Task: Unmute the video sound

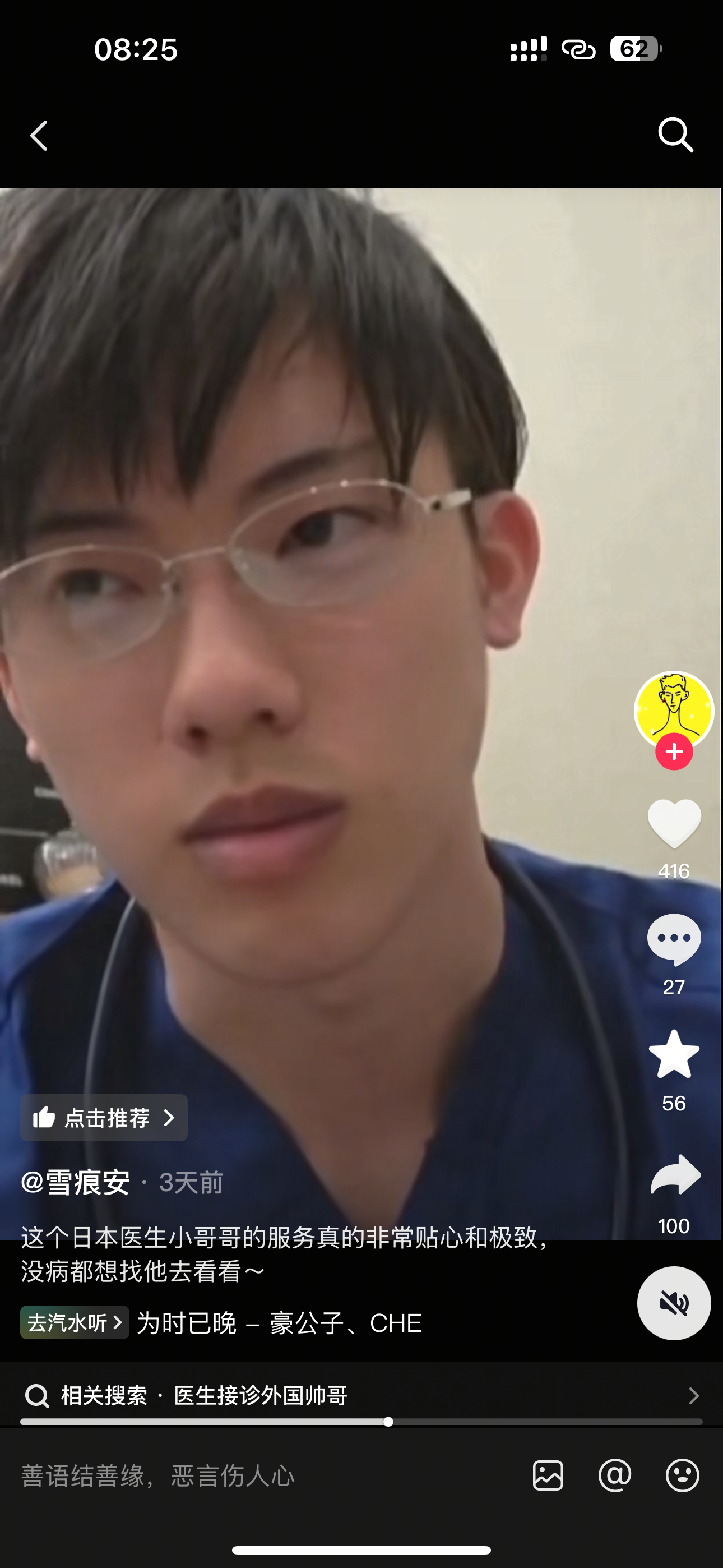Action: [674, 1303]
